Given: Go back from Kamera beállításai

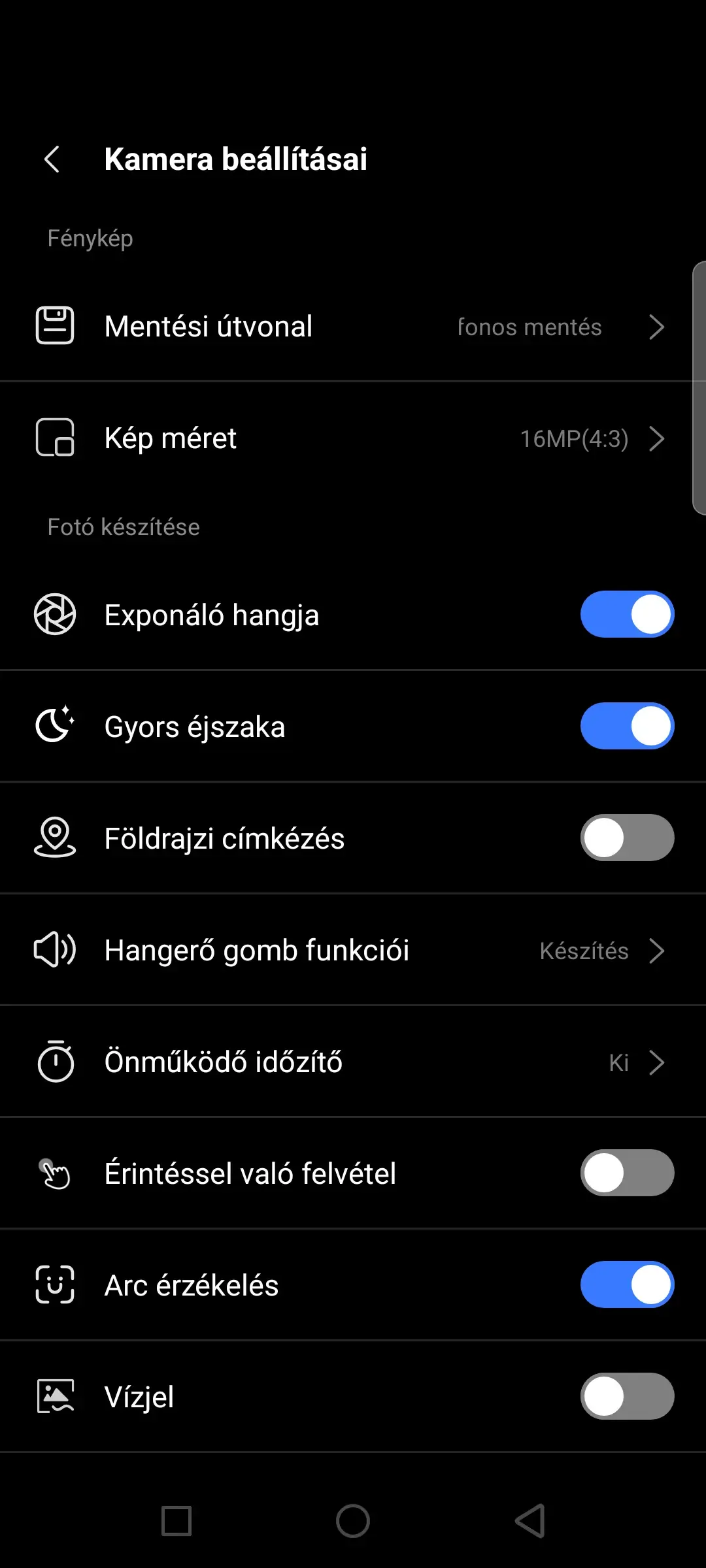Looking at the screenshot, I should click(x=52, y=159).
